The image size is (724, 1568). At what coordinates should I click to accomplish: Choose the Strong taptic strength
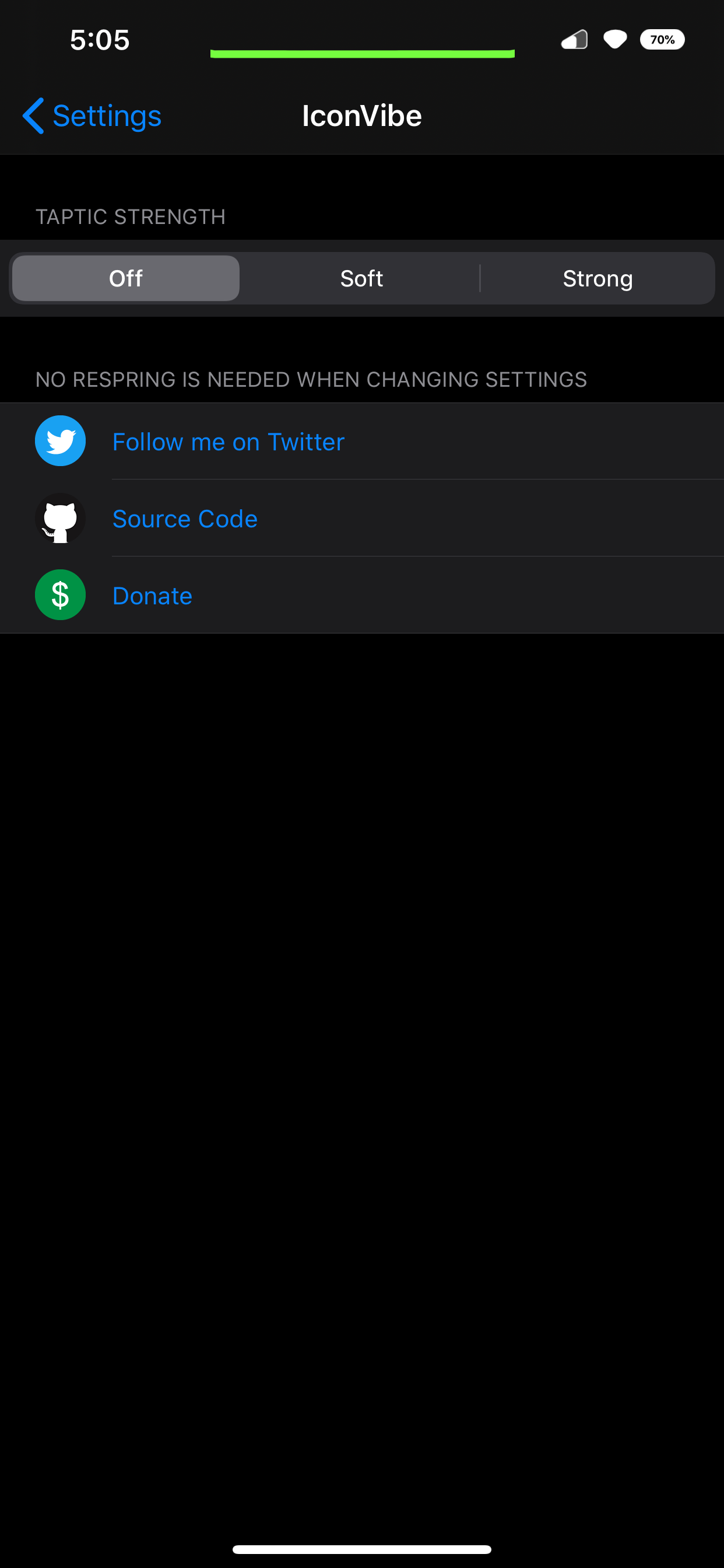tap(598, 278)
